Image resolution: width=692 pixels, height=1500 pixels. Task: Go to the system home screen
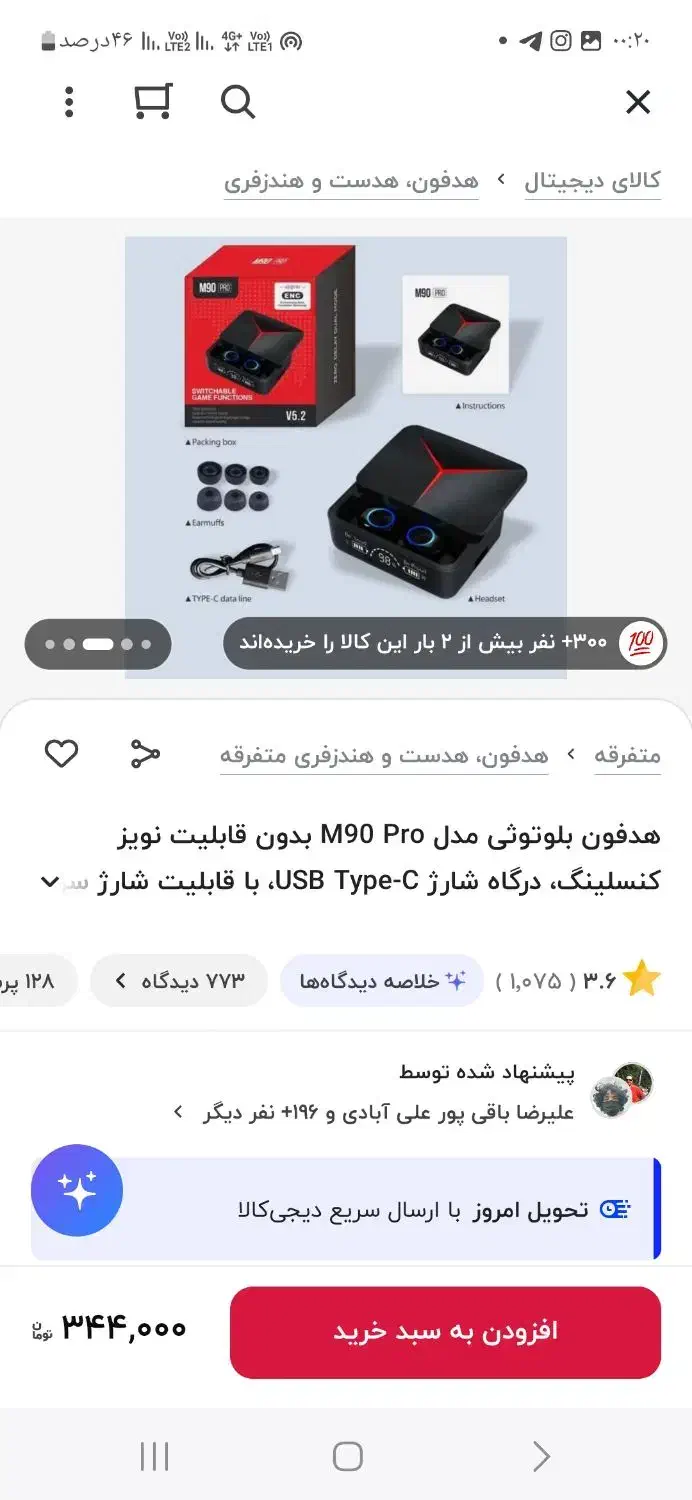[x=347, y=1456]
